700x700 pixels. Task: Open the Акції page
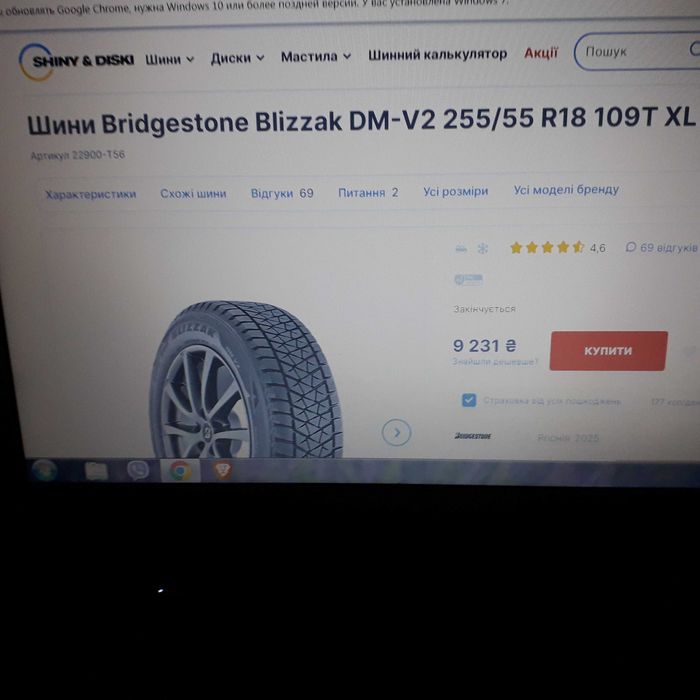pos(541,53)
